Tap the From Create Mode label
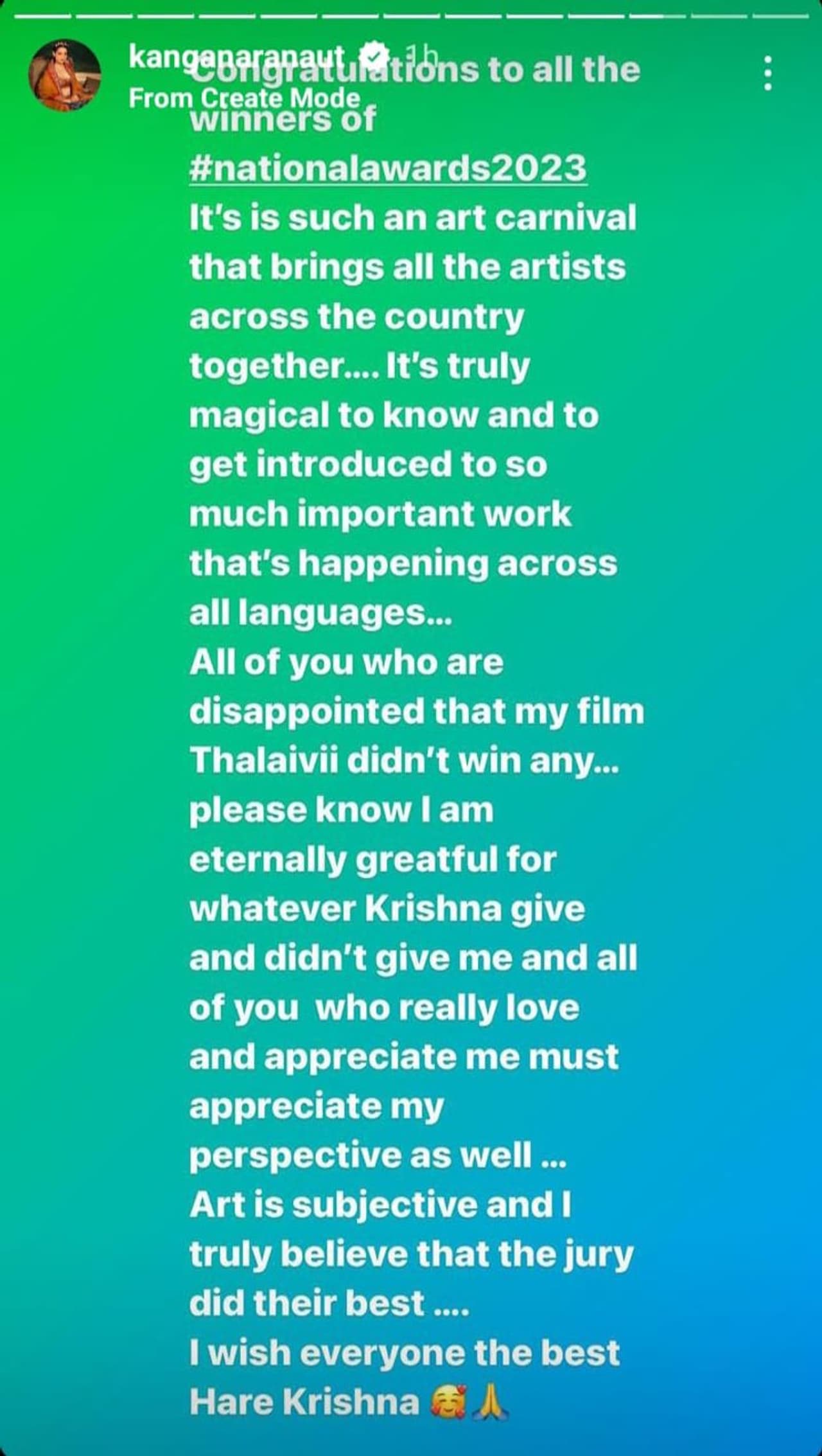 point(244,98)
